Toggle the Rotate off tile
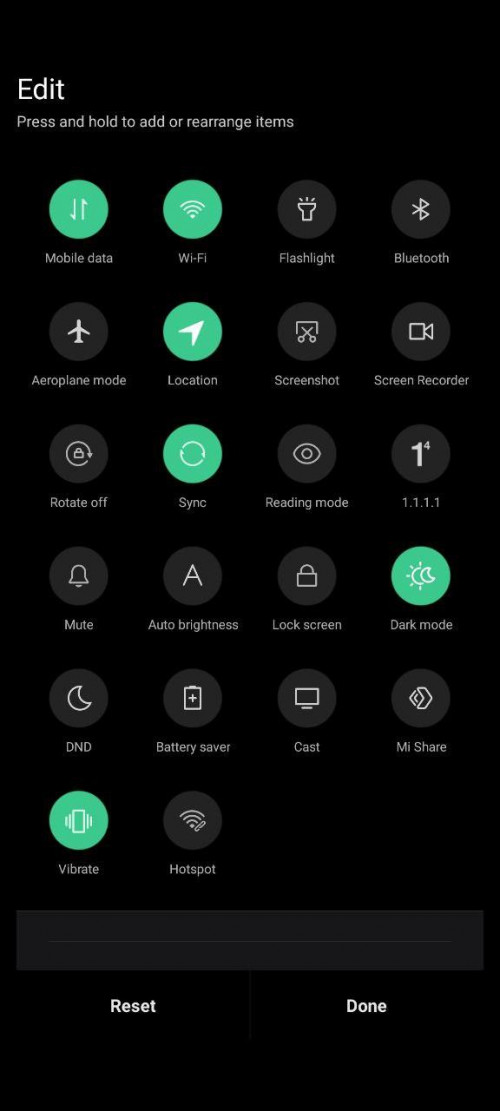The height and width of the screenshot is (1111, 500). pos(79,453)
